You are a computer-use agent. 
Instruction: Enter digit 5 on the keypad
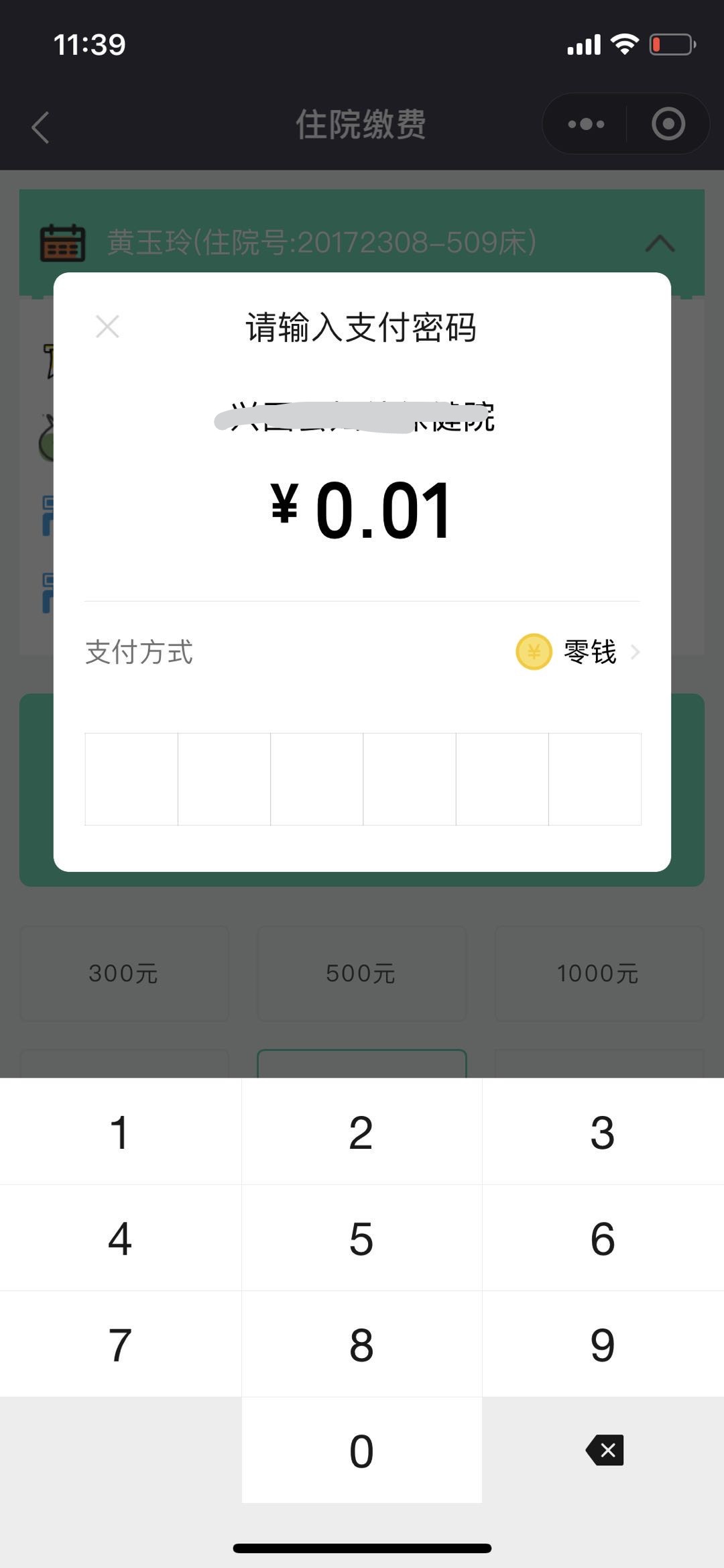coord(361,1238)
